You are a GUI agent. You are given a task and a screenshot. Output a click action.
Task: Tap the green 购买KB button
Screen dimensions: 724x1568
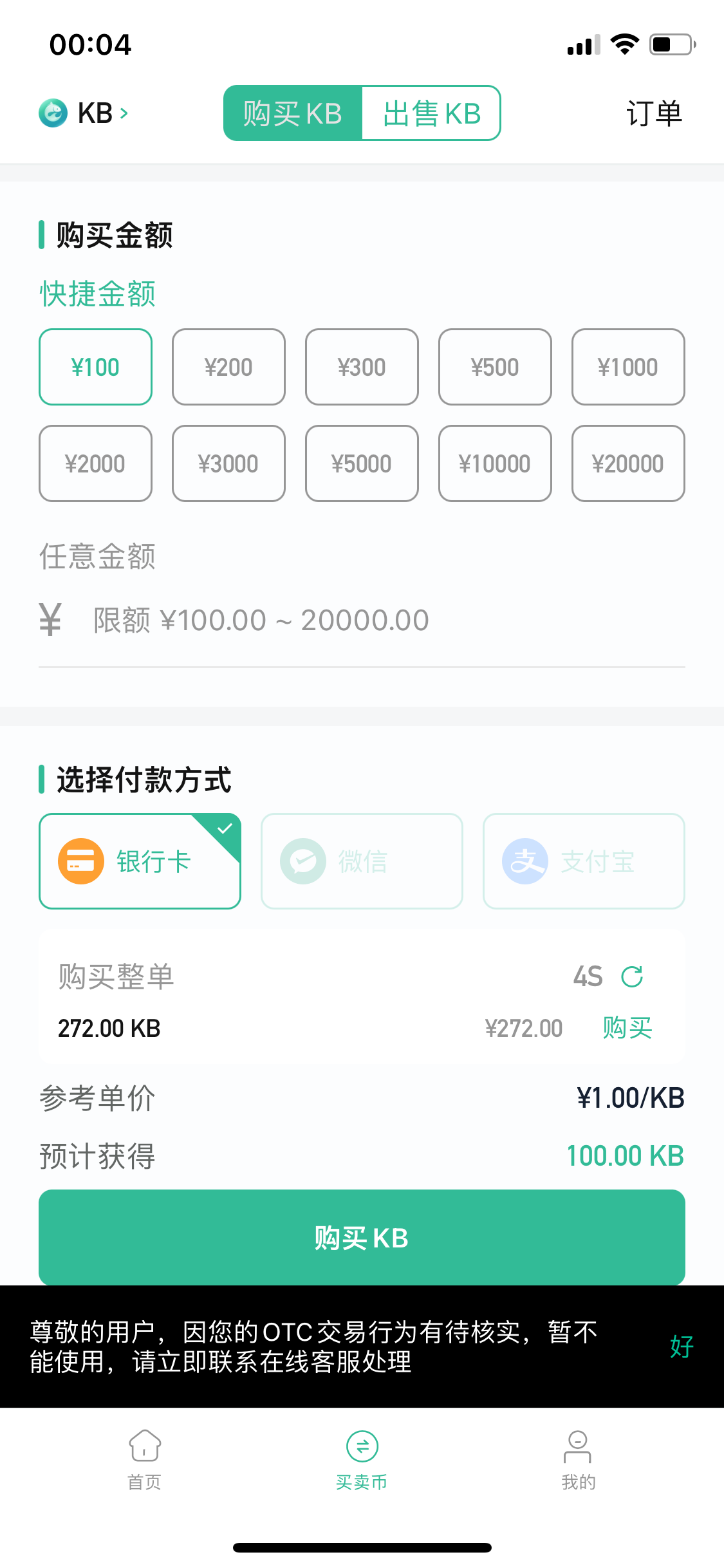(362, 1238)
